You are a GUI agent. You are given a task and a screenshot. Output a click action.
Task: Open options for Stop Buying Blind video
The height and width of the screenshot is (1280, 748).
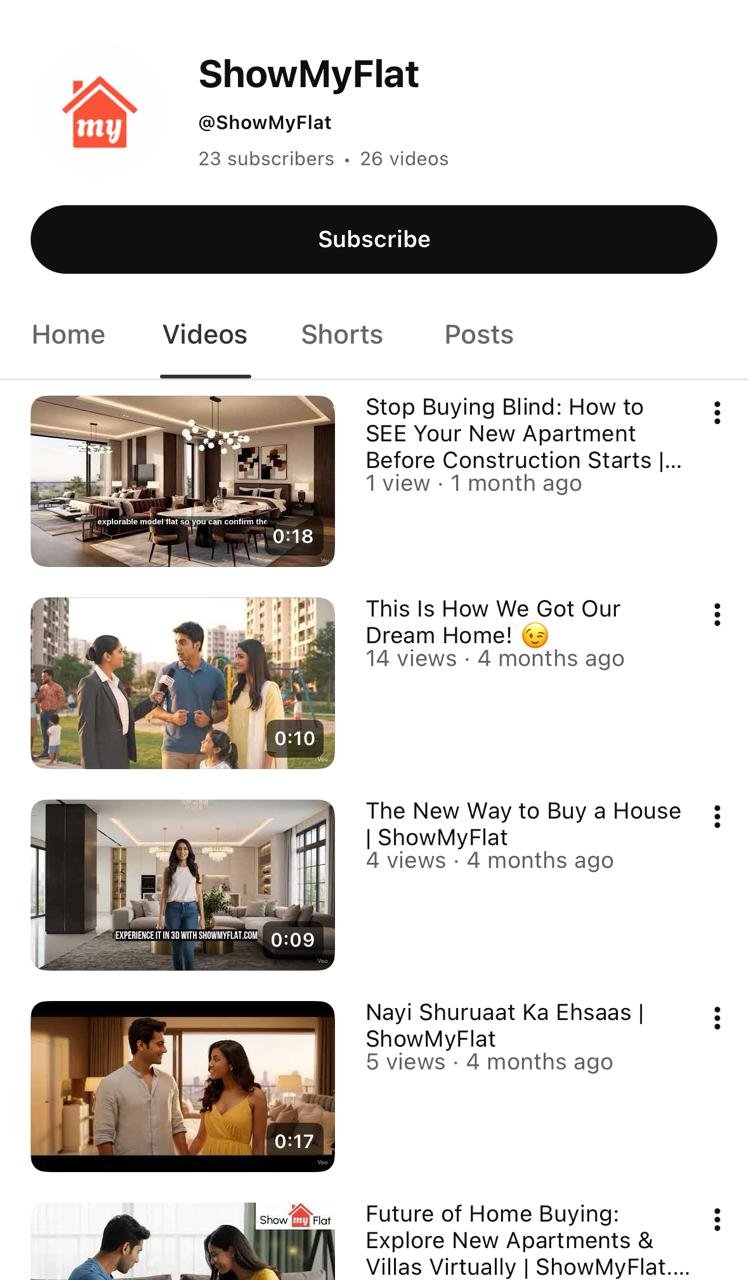(717, 413)
